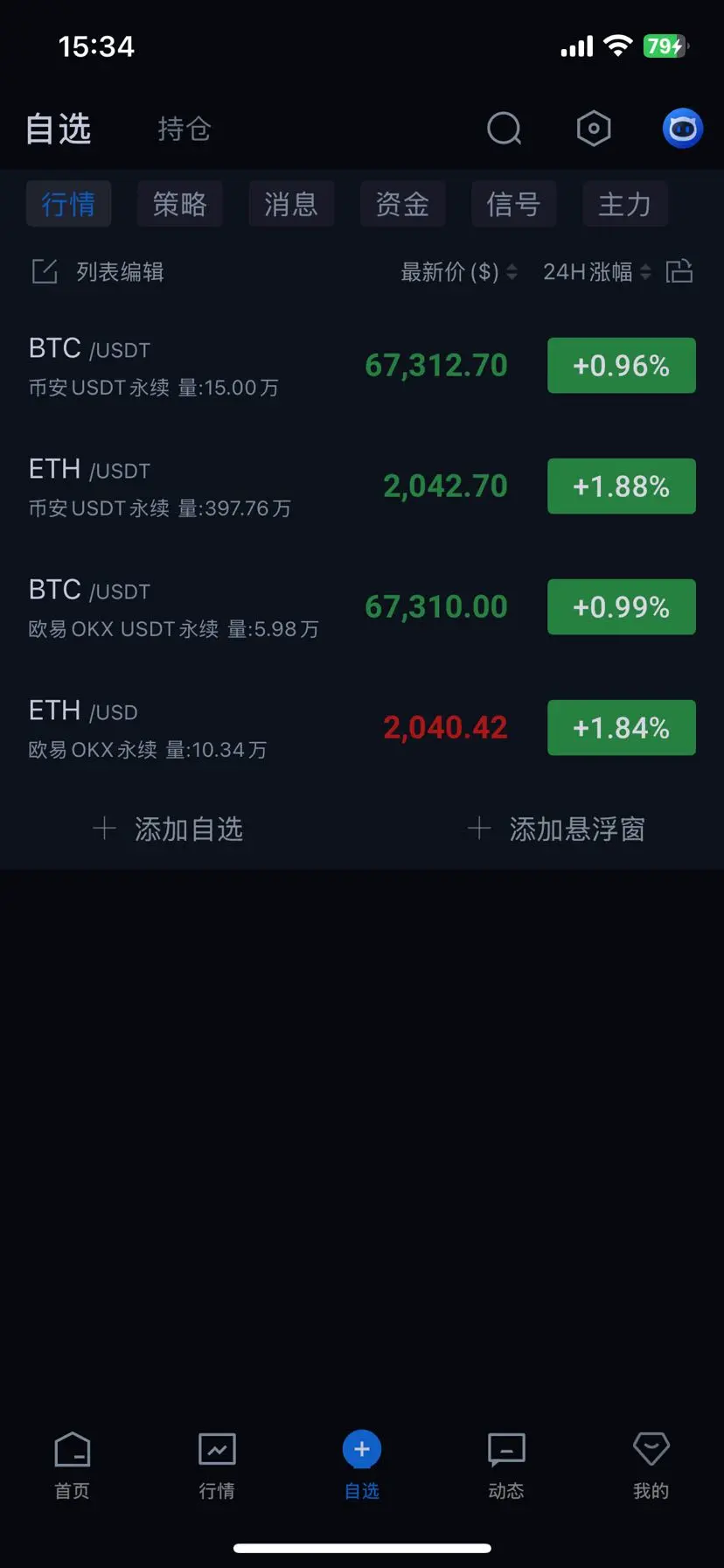Sort by 24H涨幅
724x1568 pixels.
(596, 272)
